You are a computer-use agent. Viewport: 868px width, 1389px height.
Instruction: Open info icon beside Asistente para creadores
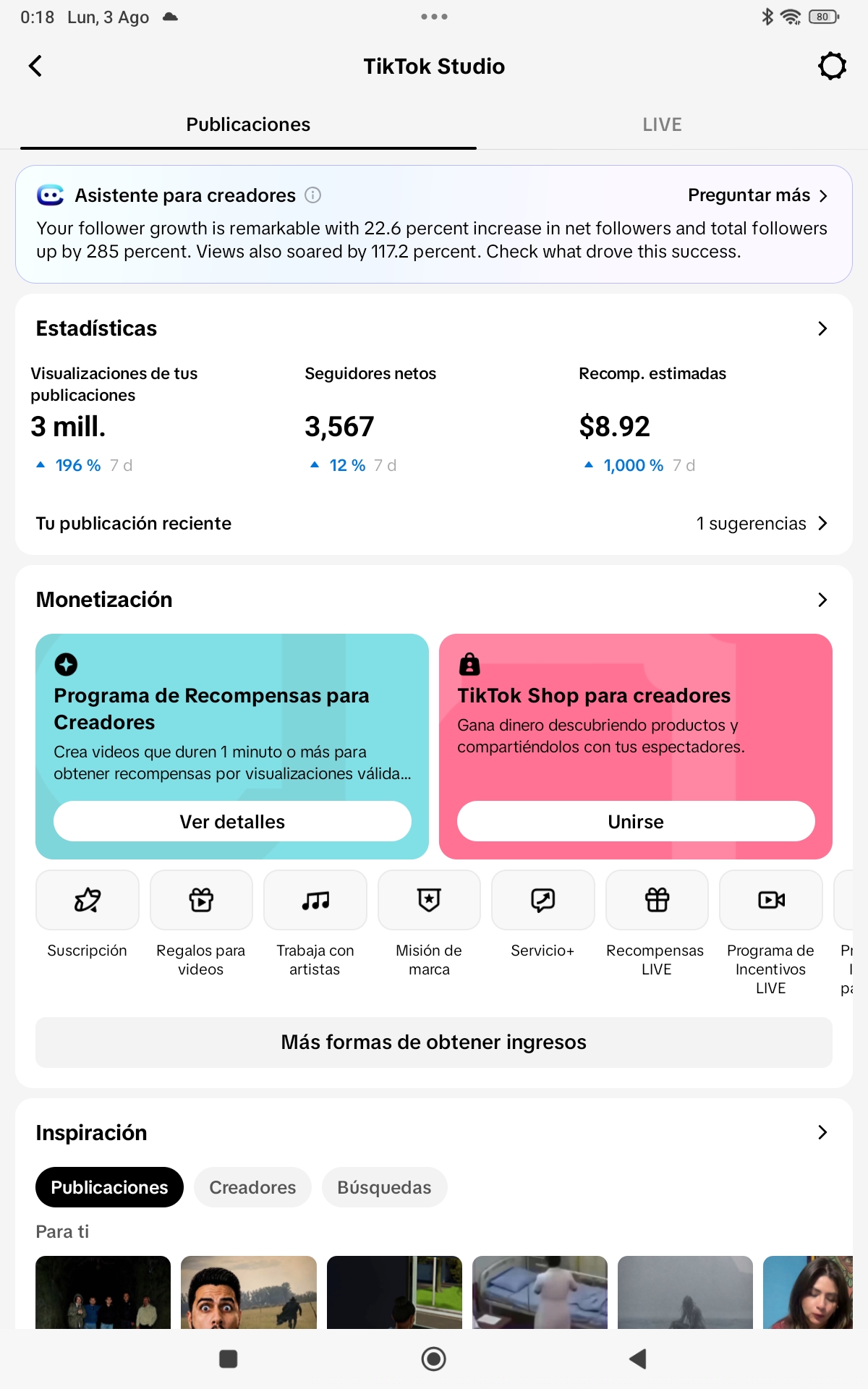(x=312, y=195)
